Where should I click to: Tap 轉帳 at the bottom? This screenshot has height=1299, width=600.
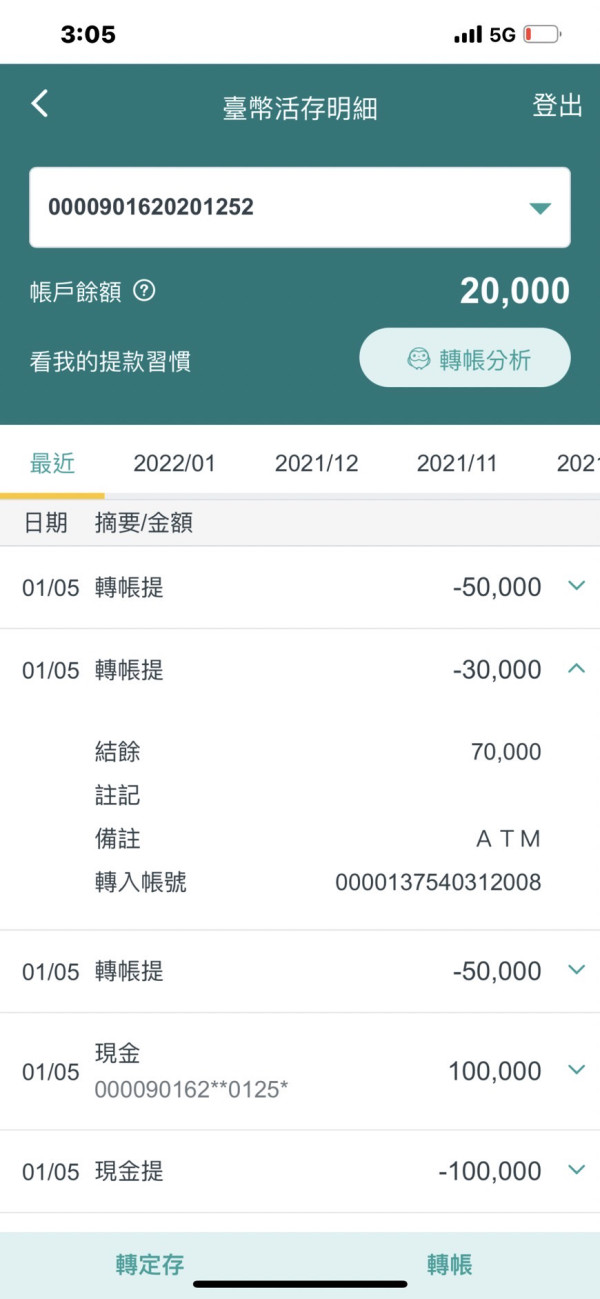coord(450,1265)
